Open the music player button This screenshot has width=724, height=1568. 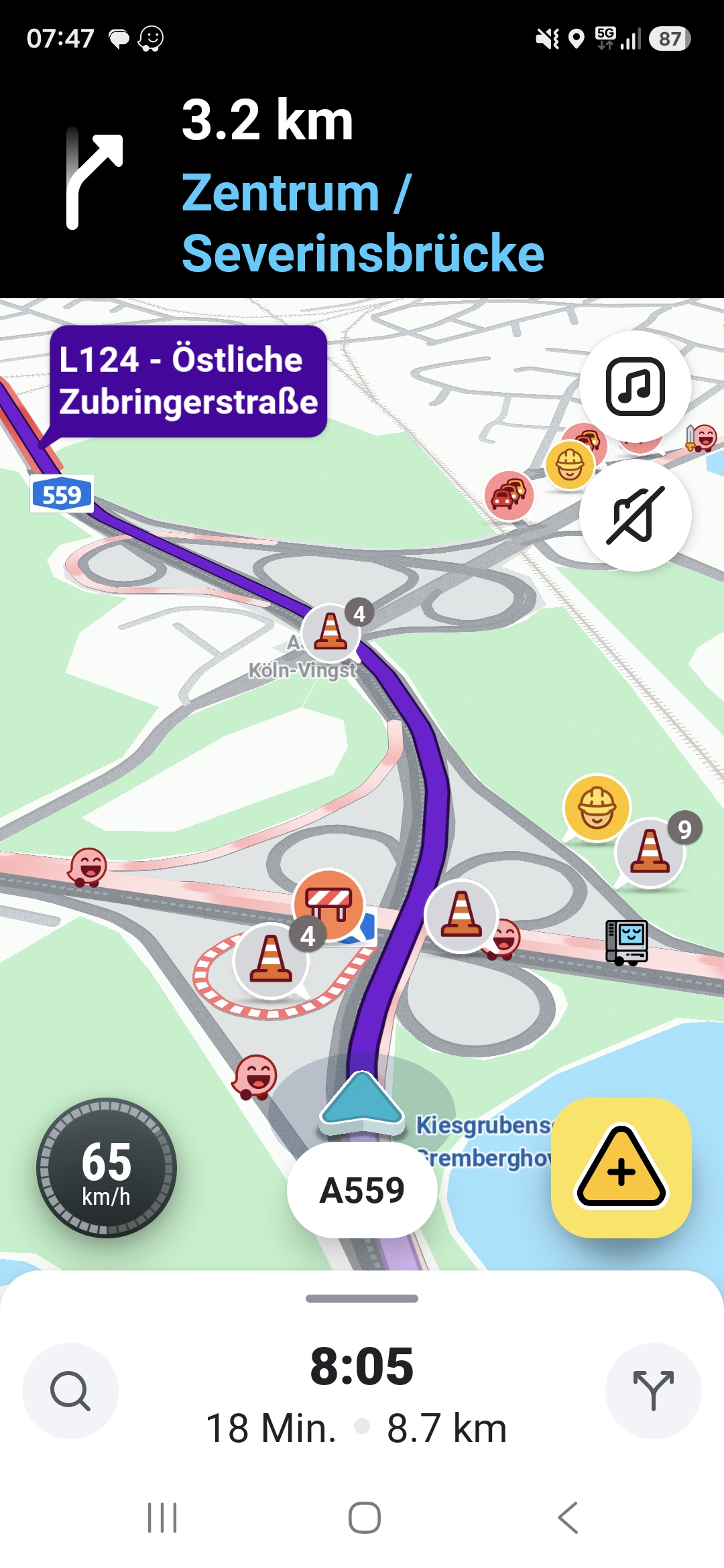point(635,387)
